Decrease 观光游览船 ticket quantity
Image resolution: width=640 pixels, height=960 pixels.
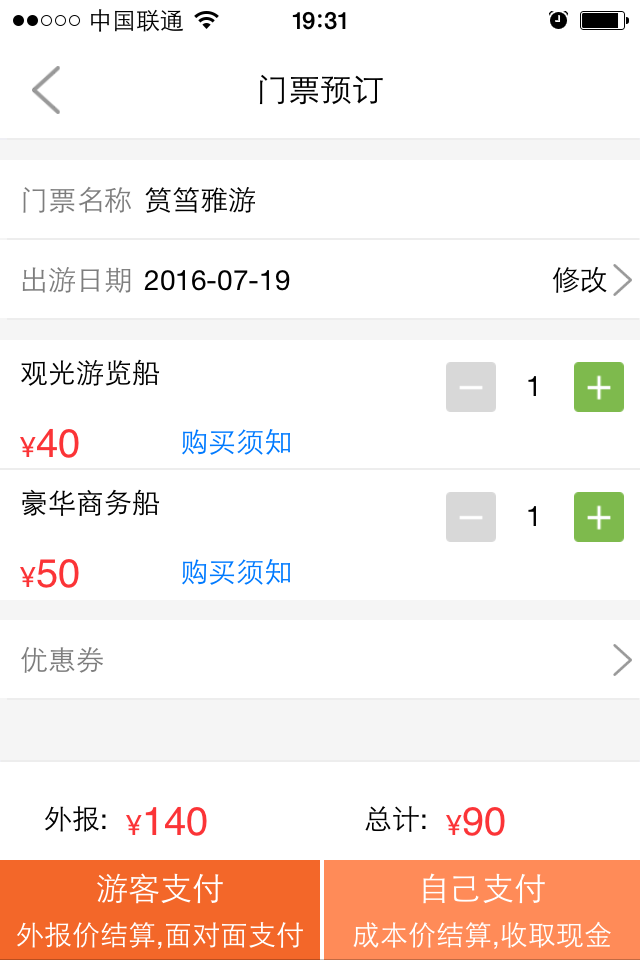point(471,387)
